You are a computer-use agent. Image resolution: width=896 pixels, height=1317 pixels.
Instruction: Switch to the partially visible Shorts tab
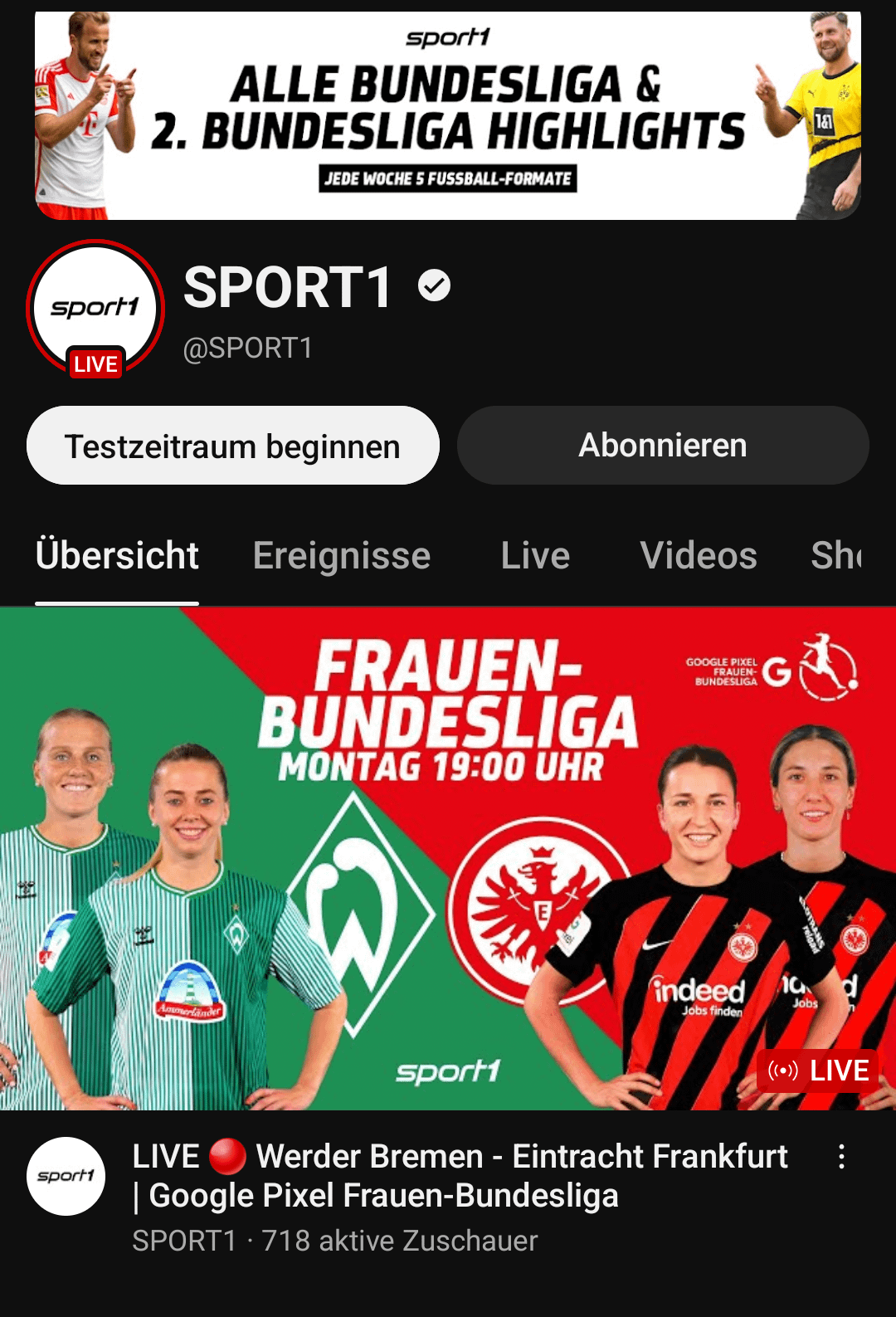pyautogui.click(x=838, y=556)
